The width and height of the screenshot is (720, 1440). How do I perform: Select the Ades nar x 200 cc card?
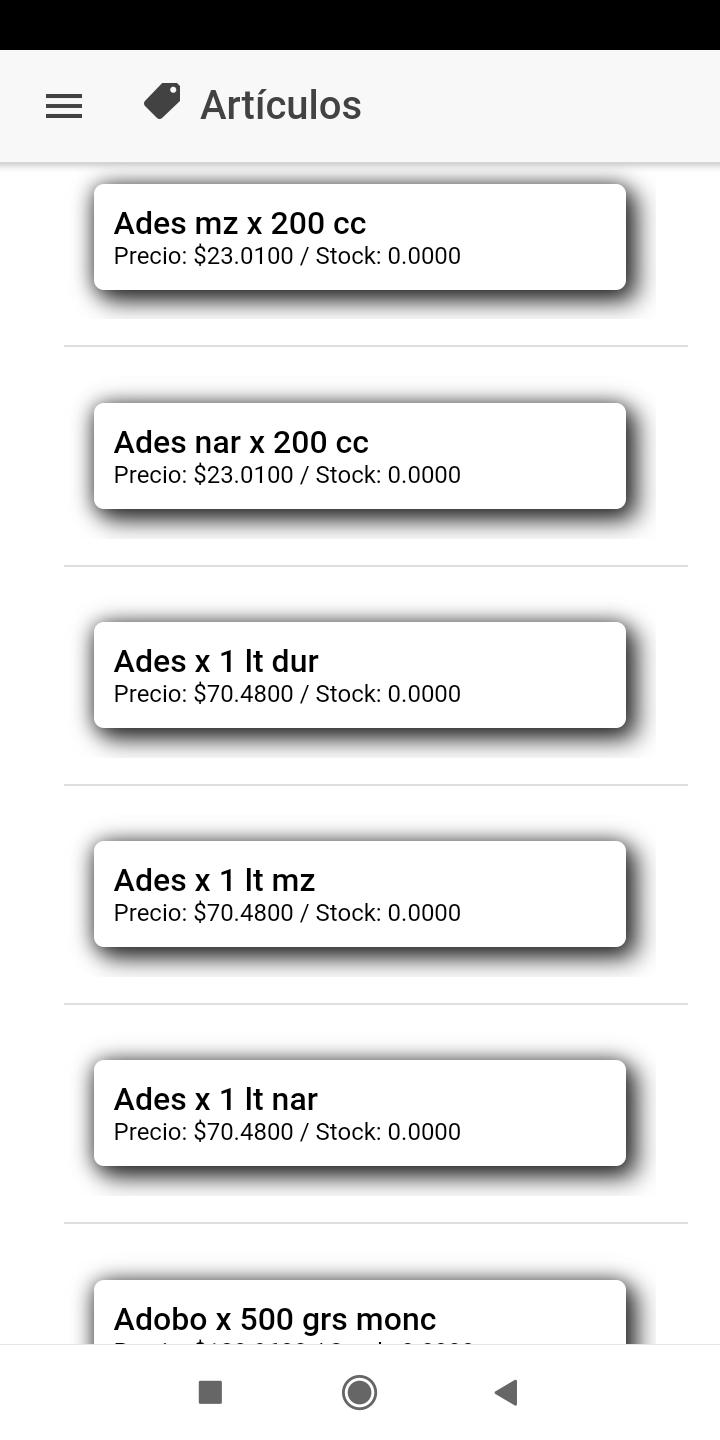pyautogui.click(x=360, y=456)
